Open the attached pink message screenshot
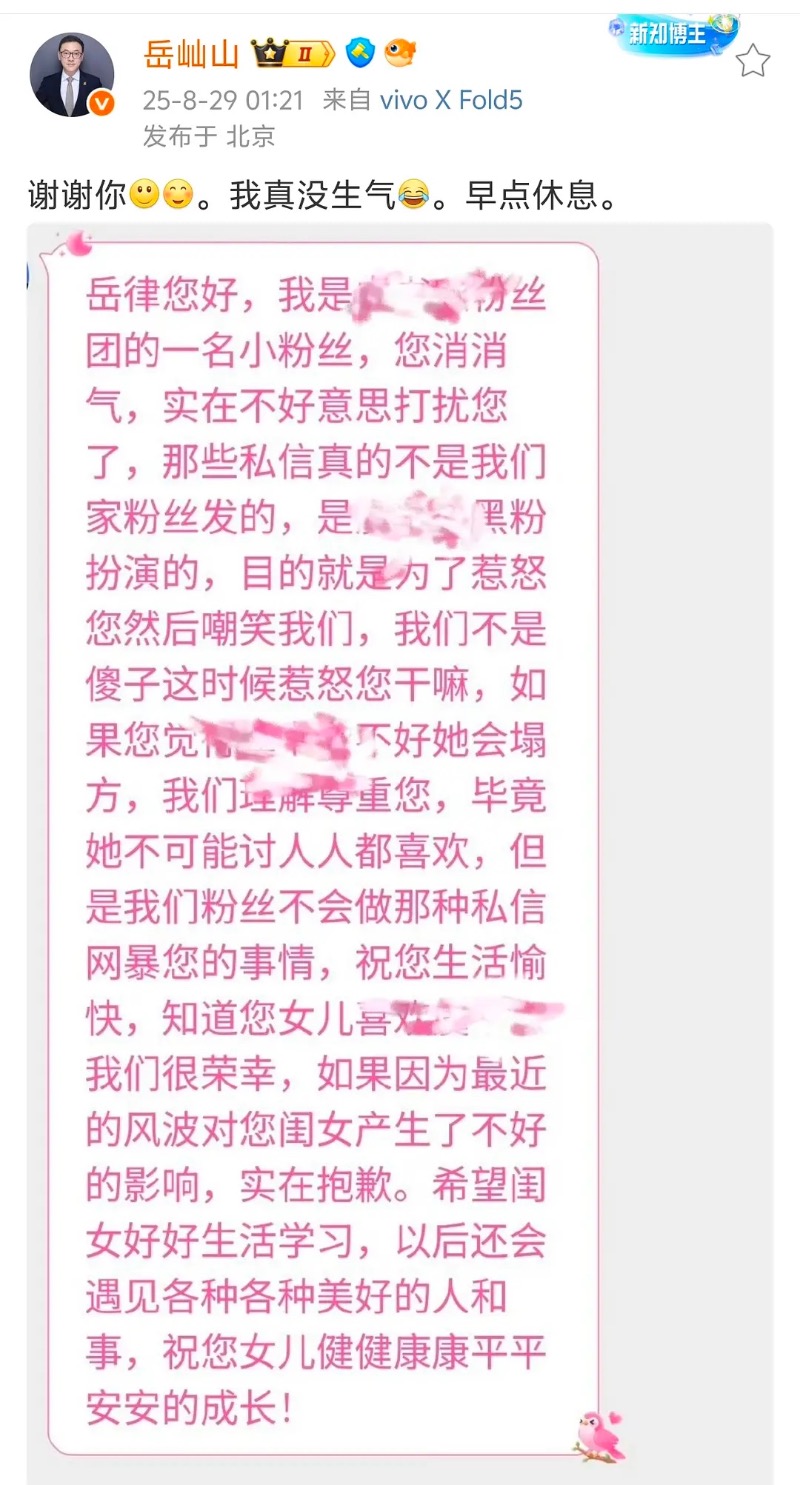 tap(400, 850)
